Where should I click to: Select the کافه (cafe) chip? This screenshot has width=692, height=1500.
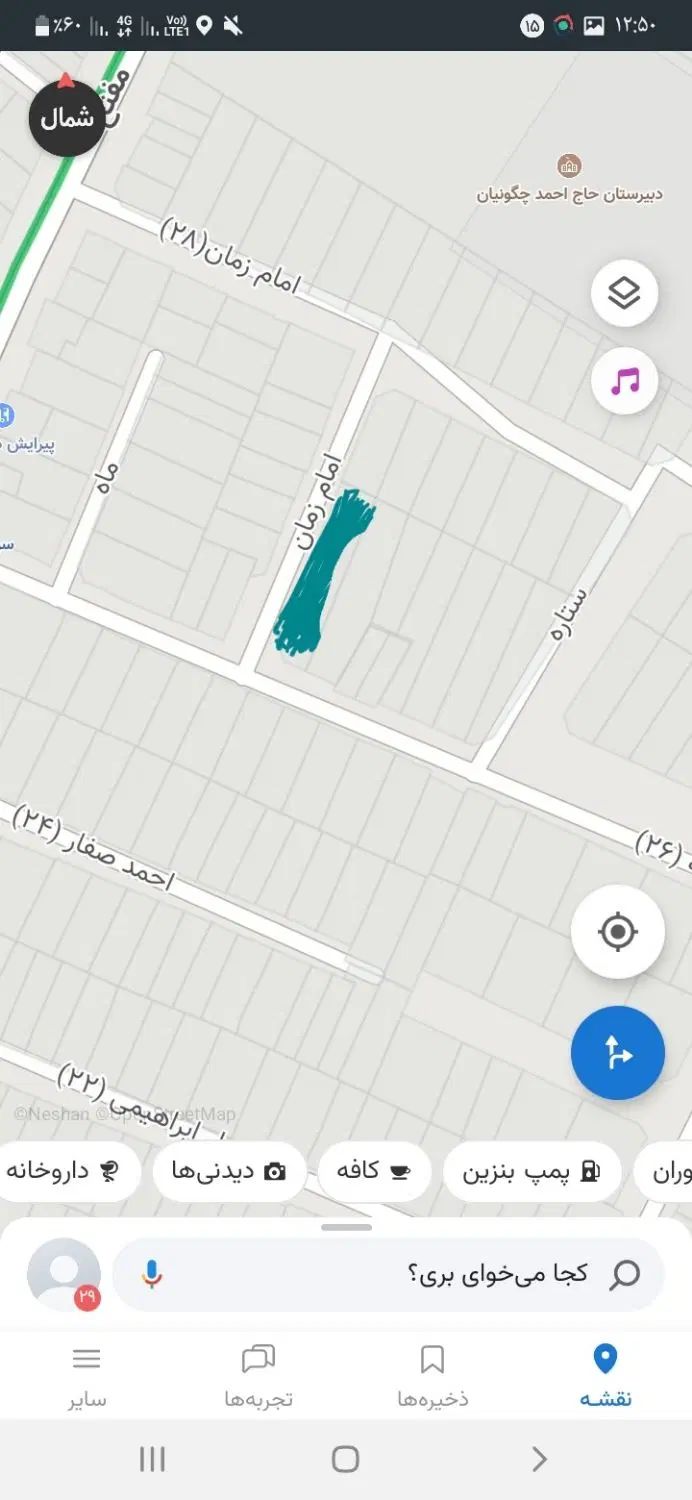click(x=374, y=1171)
